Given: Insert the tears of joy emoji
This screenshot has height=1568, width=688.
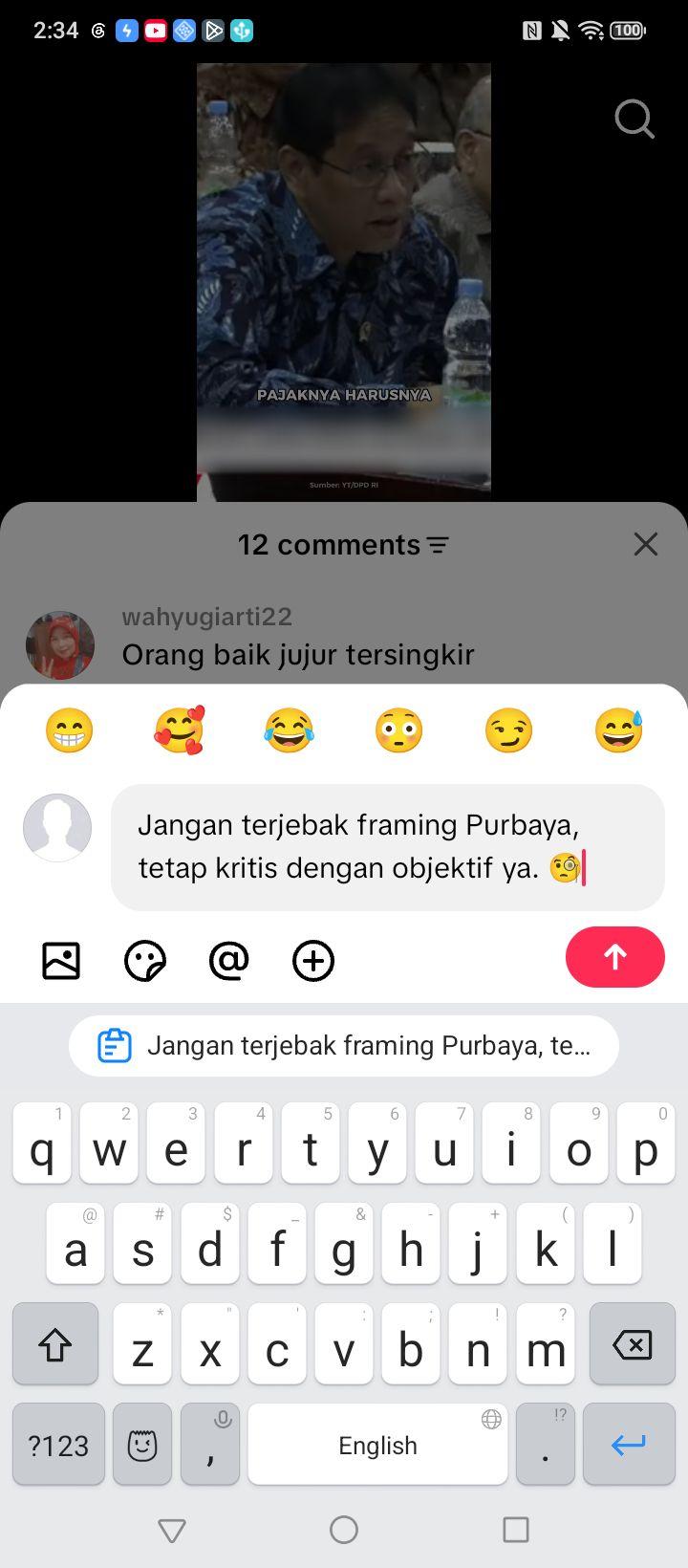Looking at the screenshot, I should point(289,731).
